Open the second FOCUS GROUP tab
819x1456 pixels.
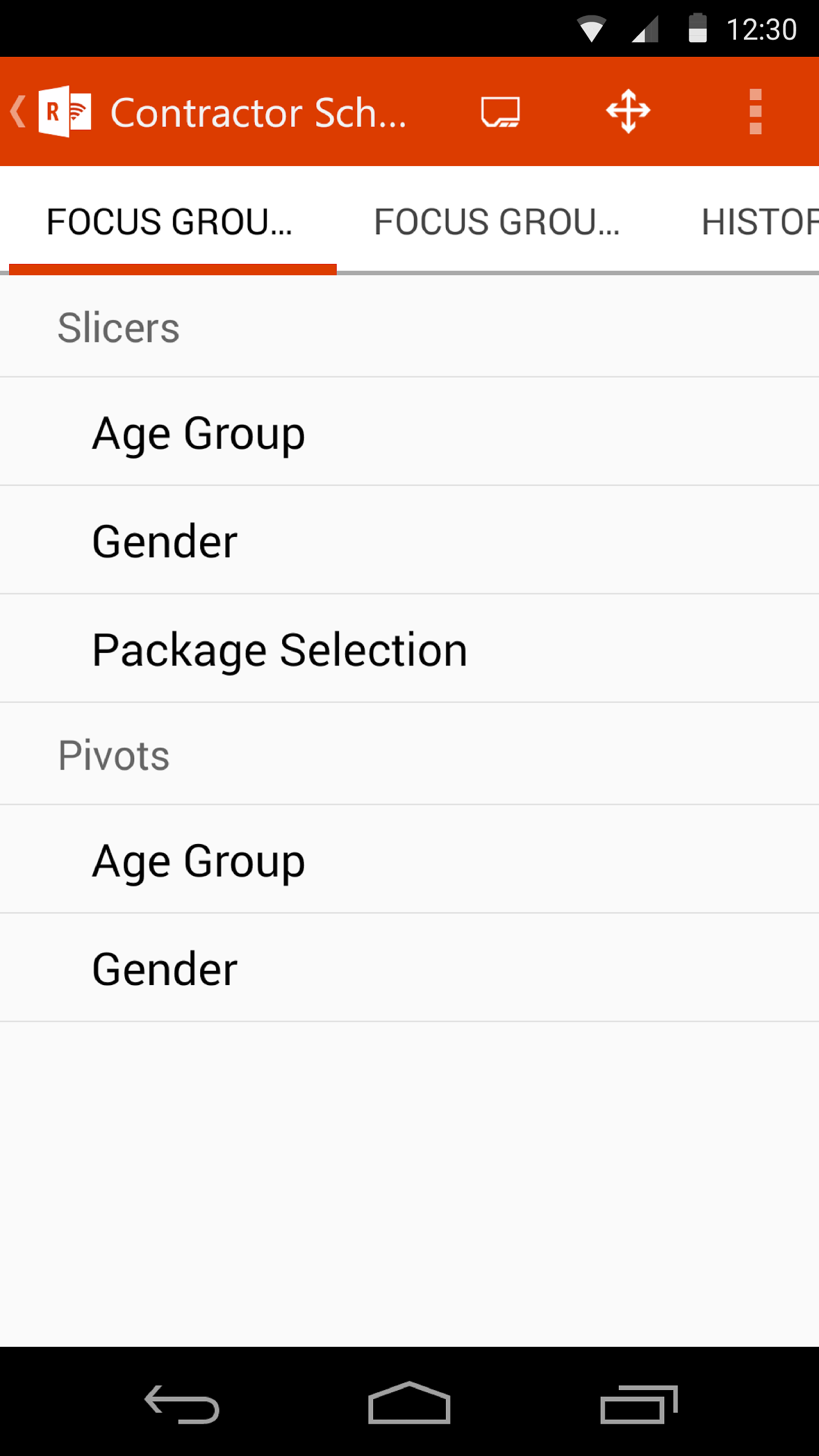tap(496, 222)
